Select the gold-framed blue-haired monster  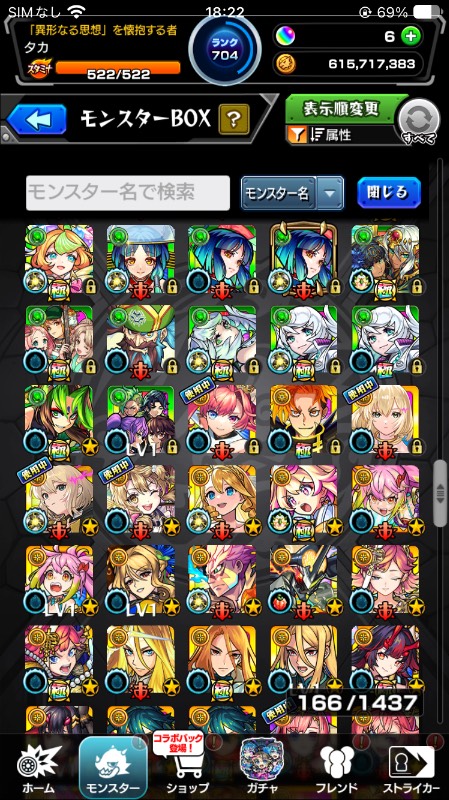tap(304, 260)
